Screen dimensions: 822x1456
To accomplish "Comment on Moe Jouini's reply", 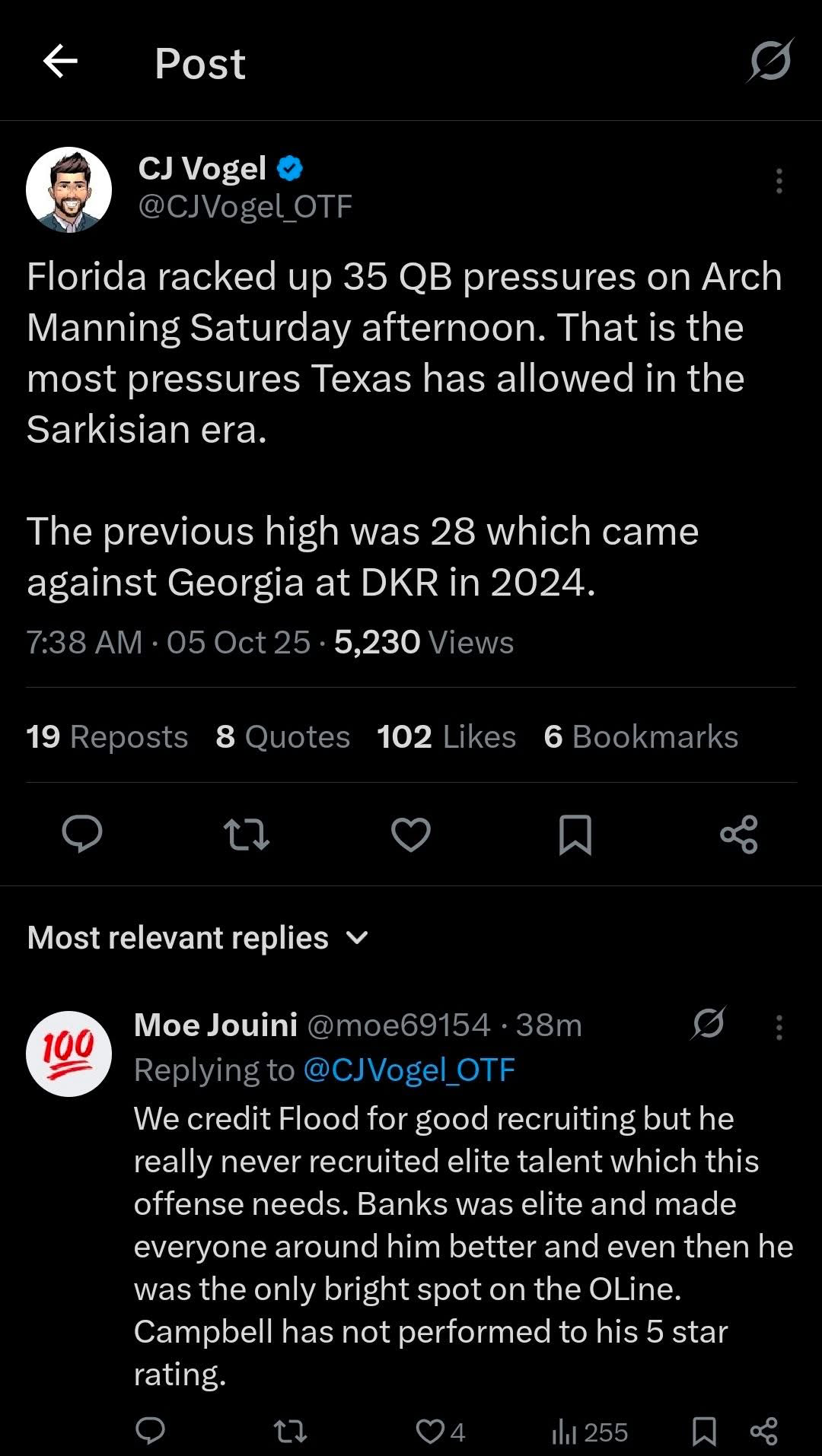I will (x=150, y=1432).
